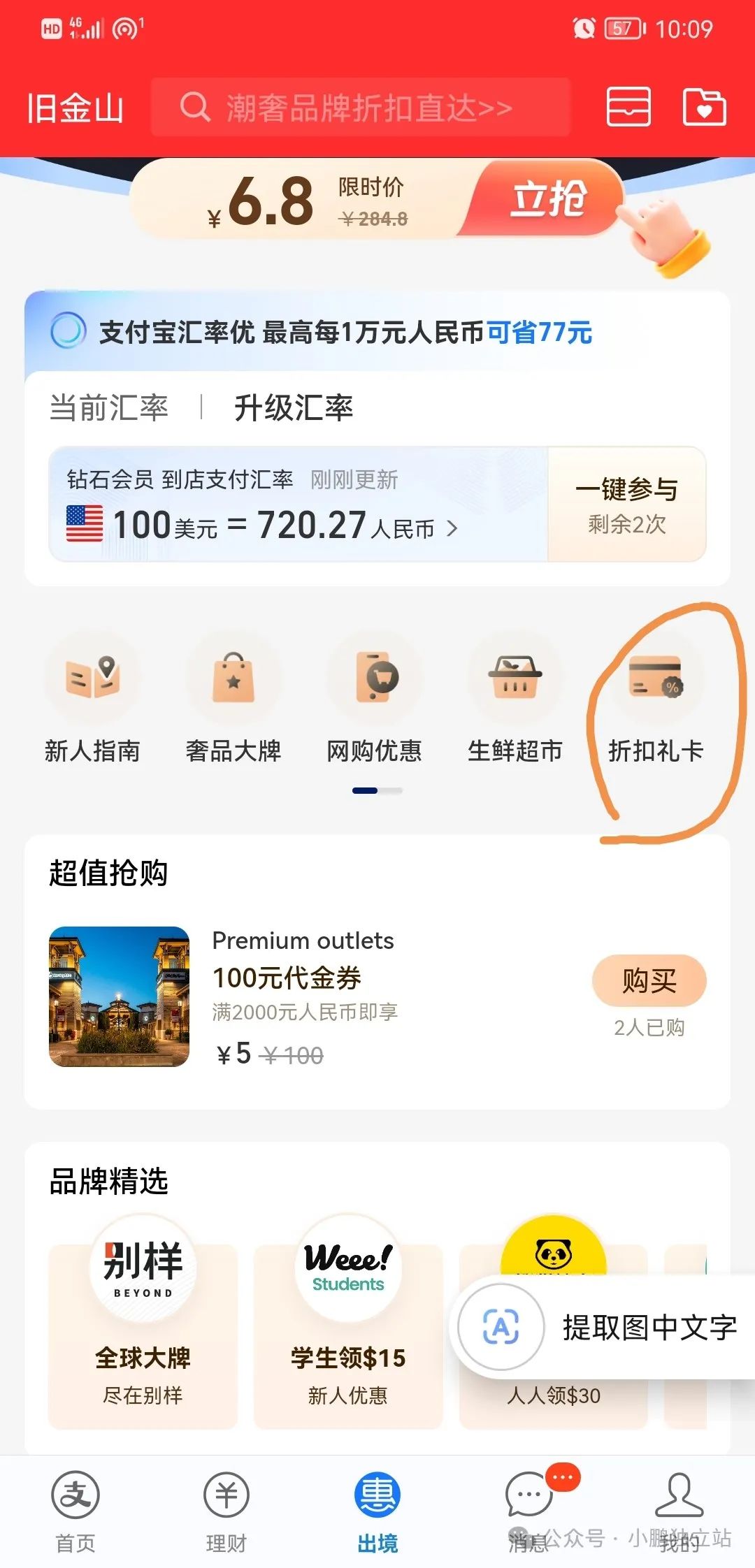Open the favorites folder icon
Image resolution: width=755 pixels, height=1568 pixels.
point(704,108)
